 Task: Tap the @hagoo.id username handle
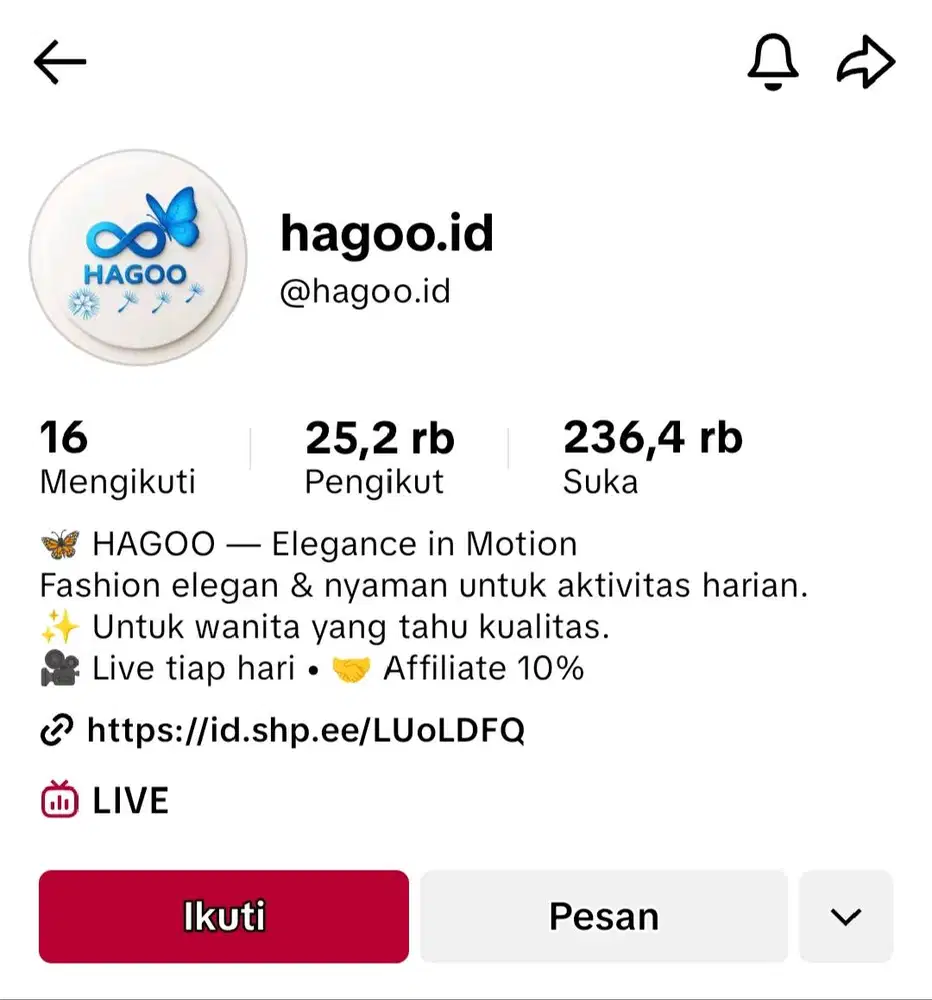(x=365, y=291)
